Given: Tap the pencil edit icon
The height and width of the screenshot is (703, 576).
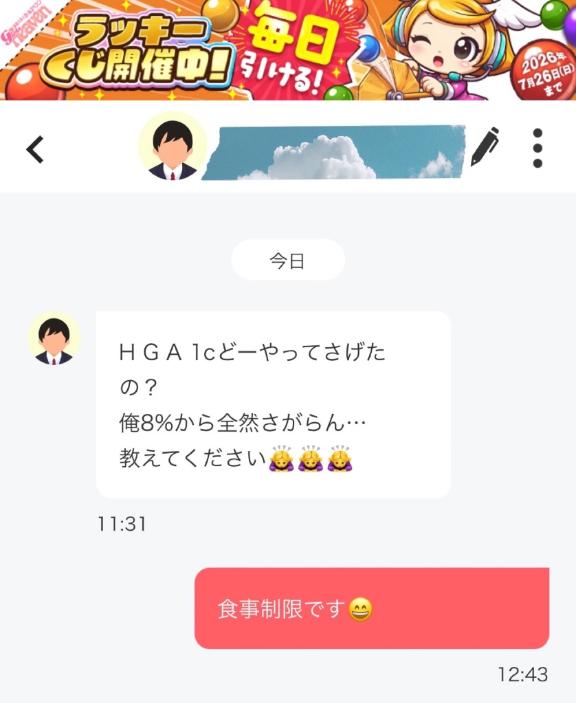Looking at the screenshot, I should point(485,147).
